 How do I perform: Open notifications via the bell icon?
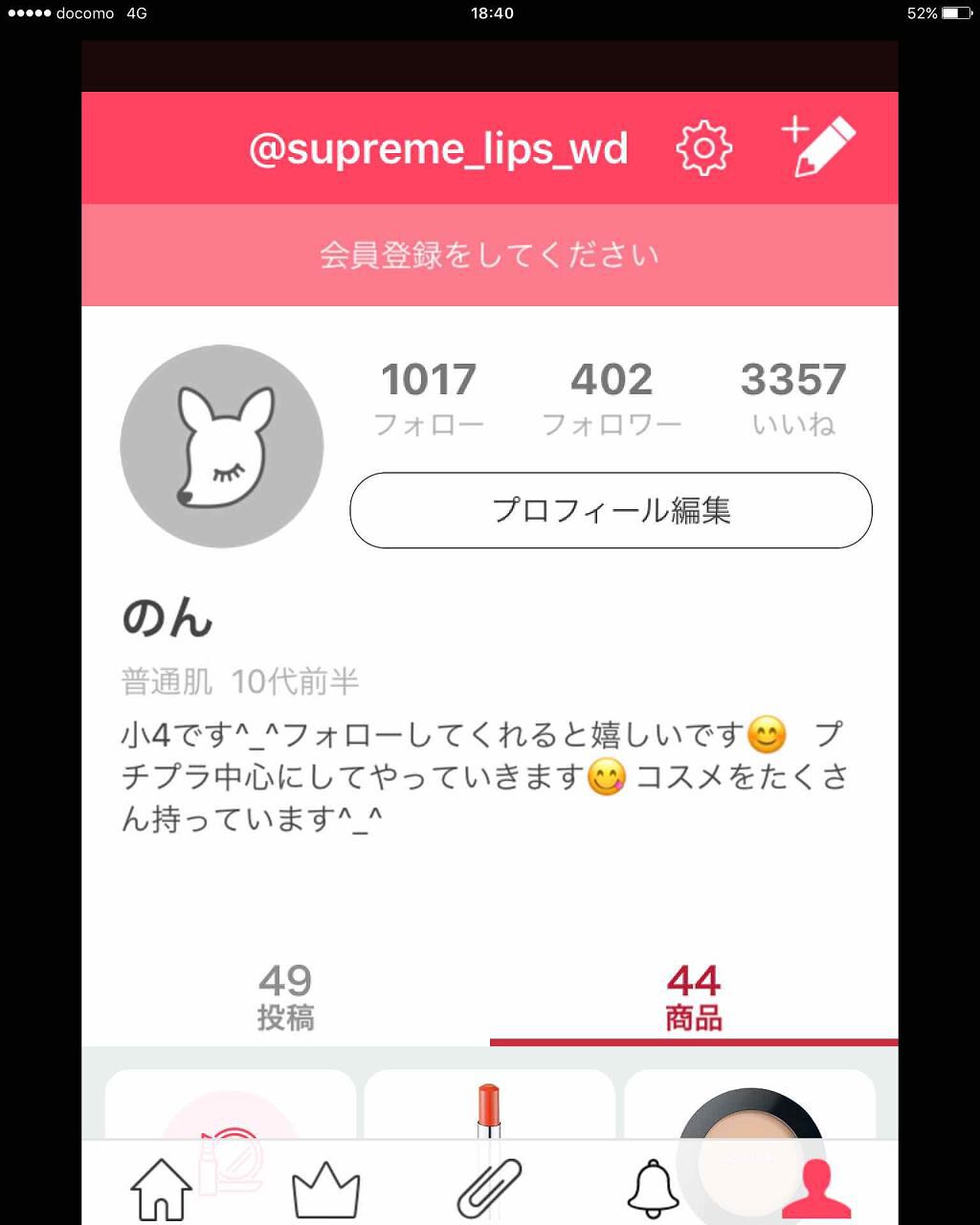[x=652, y=1187]
